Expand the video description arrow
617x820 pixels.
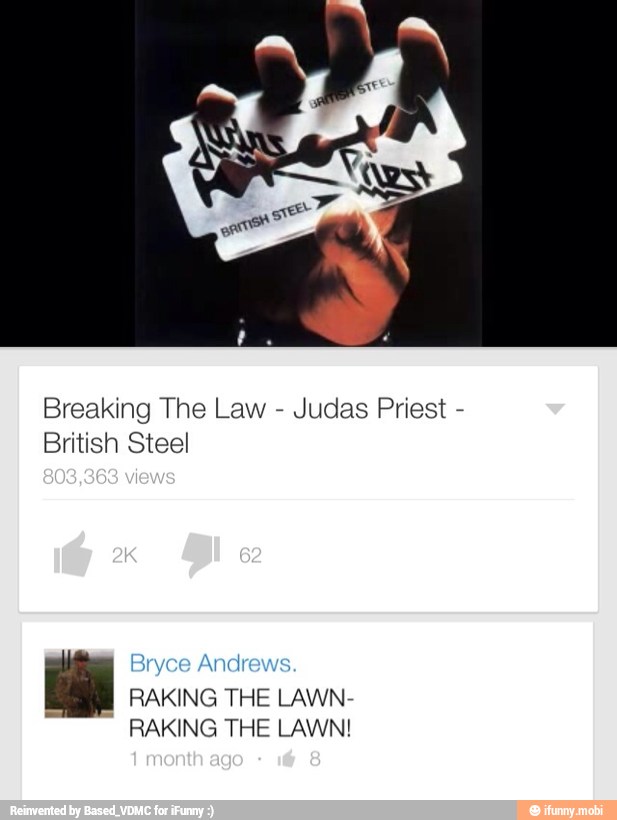pyautogui.click(x=555, y=408)
